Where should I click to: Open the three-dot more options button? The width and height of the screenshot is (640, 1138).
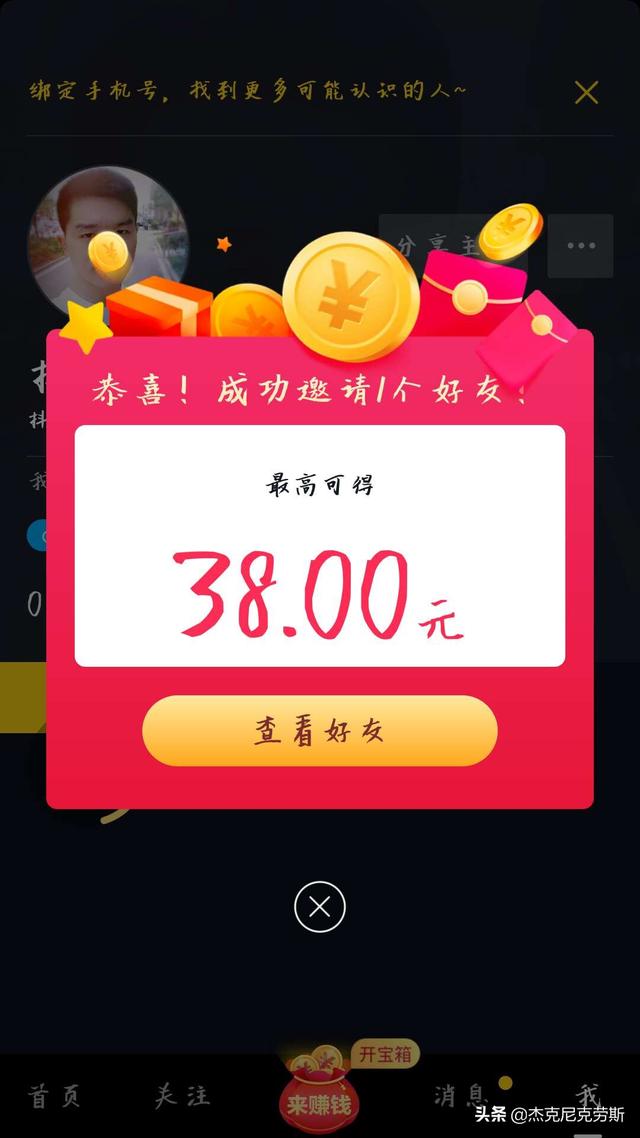[581, 246]
